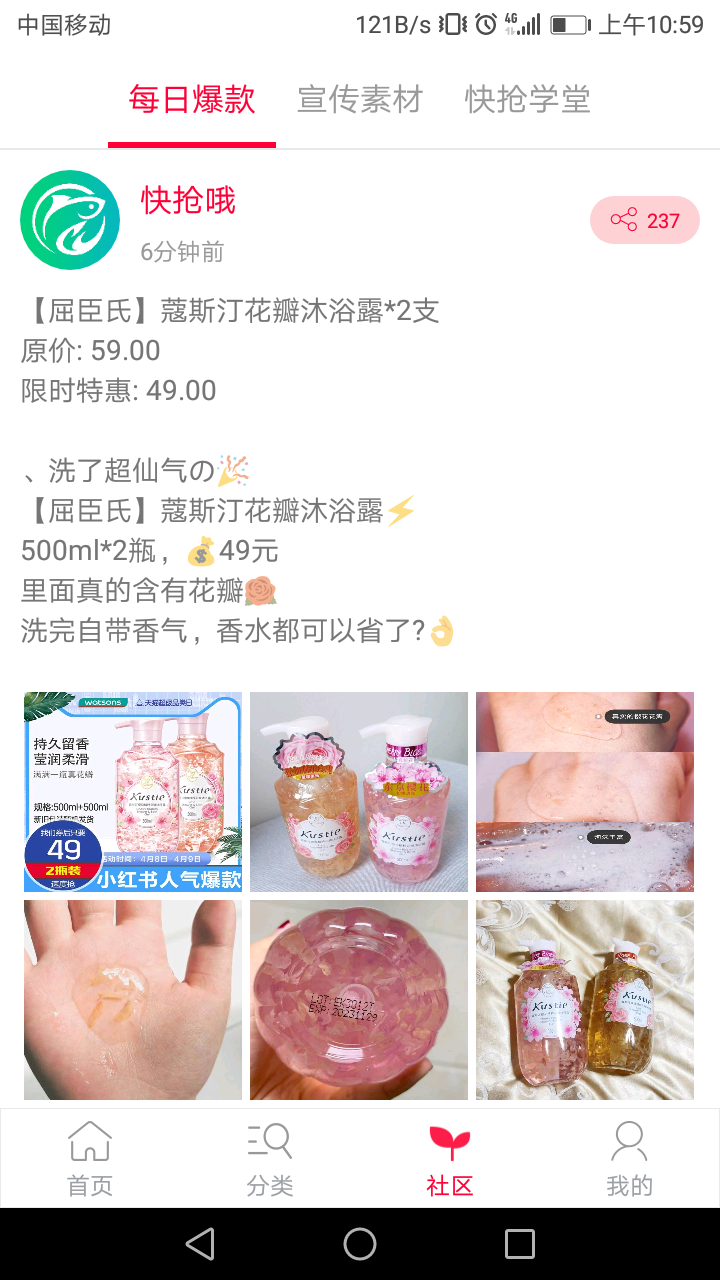The height and width of the screenshot is (1280, 720).
Task: Open the bottle bottom expiry photo
Action: [359, 999]
